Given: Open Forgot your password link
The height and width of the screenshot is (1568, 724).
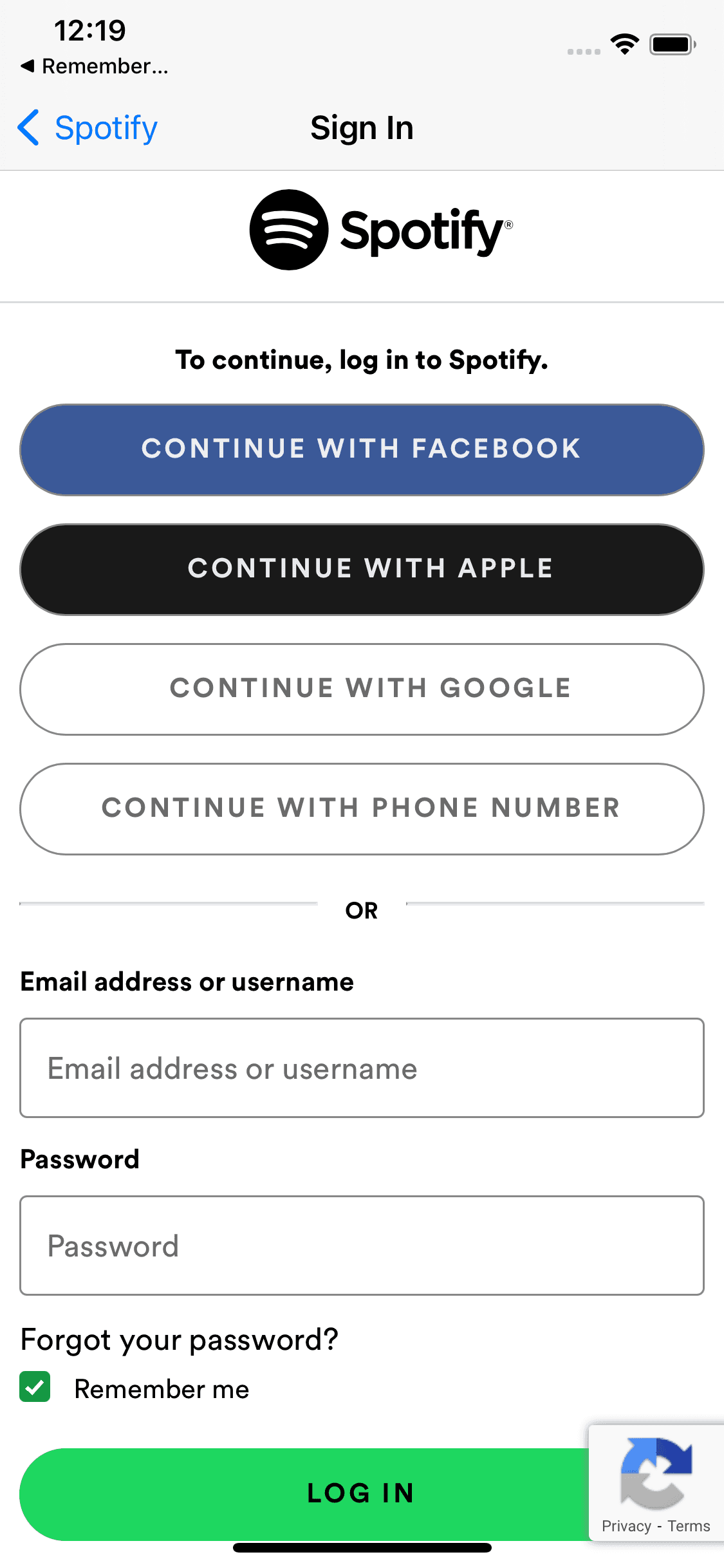Looking at the screenshot, I should [179, 1339].
